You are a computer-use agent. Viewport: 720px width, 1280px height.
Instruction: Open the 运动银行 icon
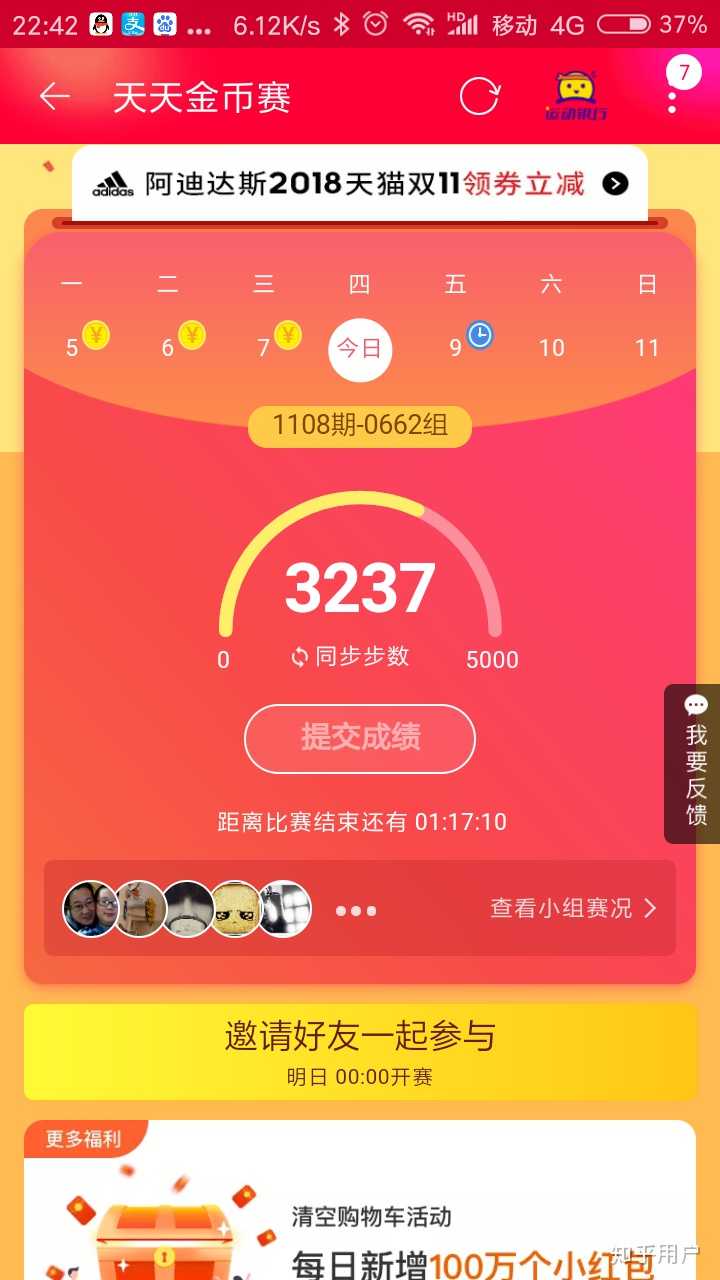[x=576, y=96]
